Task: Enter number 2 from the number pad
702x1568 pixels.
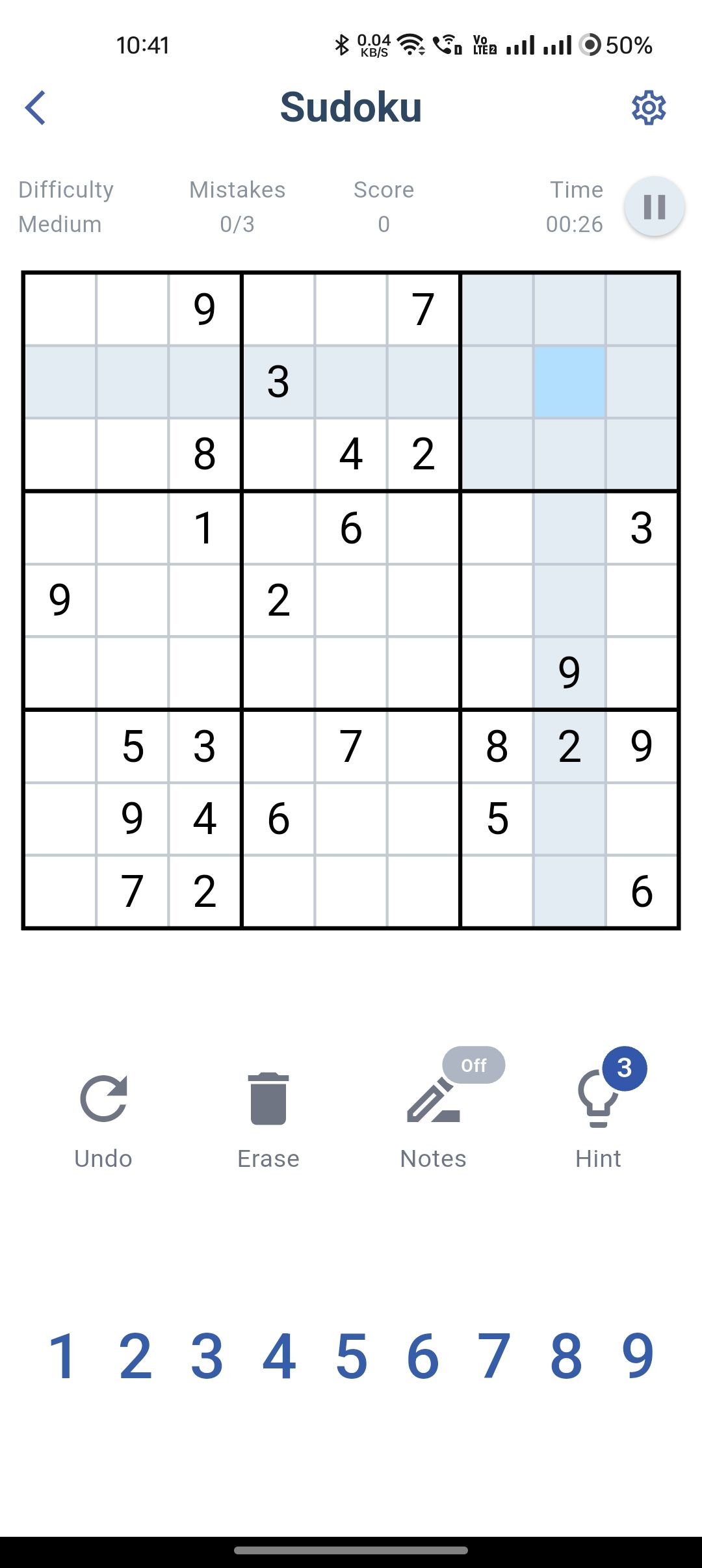Action: point(135,1356)
